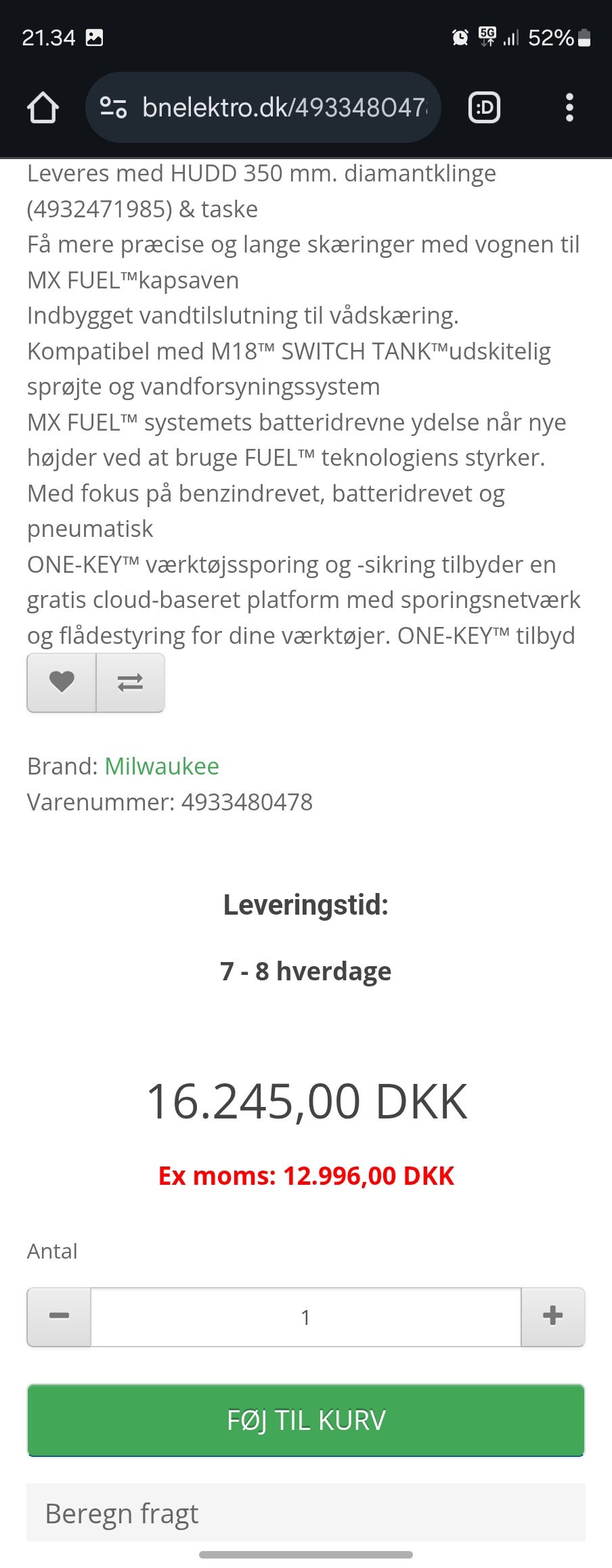Tap the Chrome home icon
The height and width of the screenshot is (1568, 612).
click(x=42, y=107)
